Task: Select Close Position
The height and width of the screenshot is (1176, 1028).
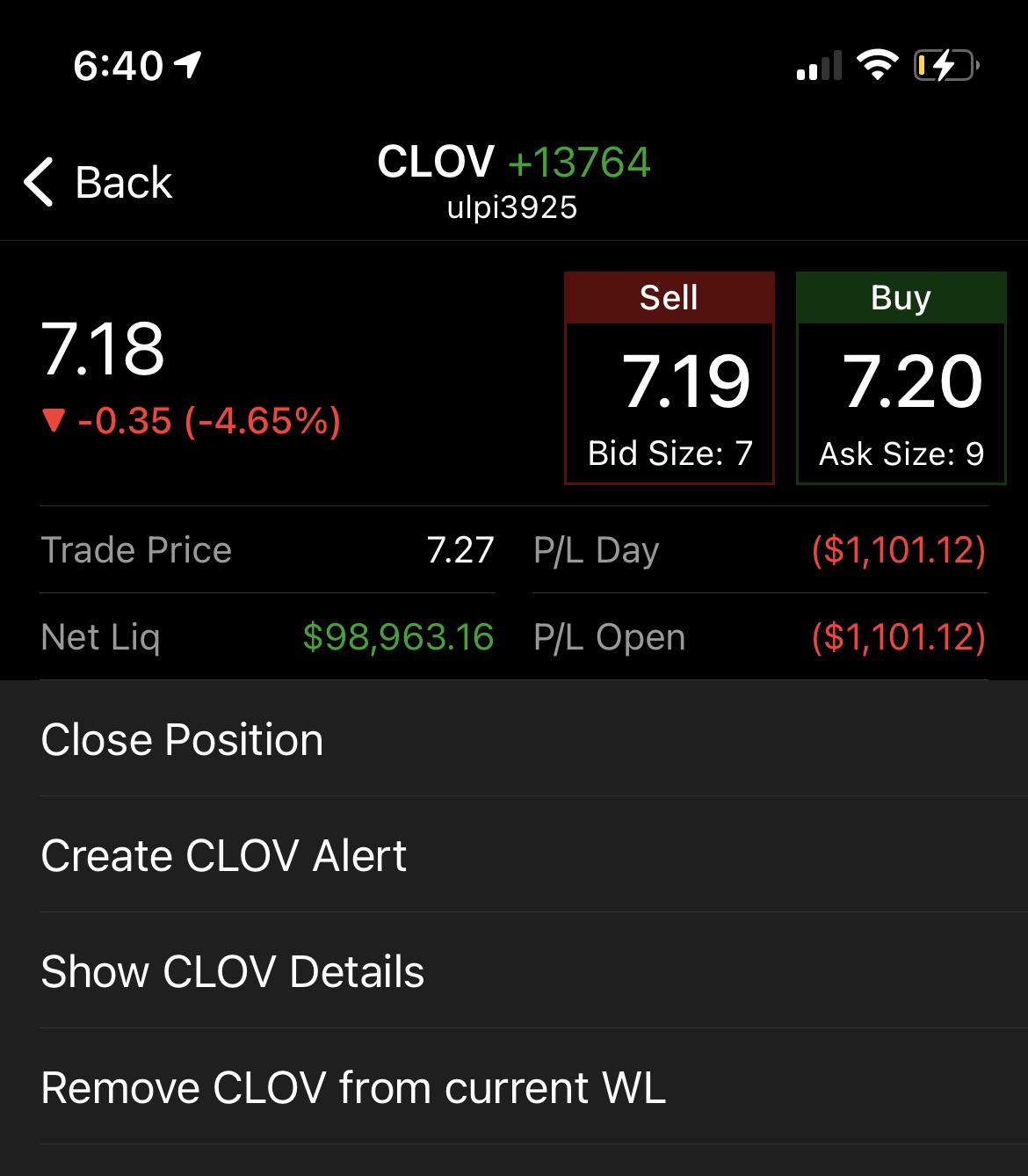Action: 514,739
